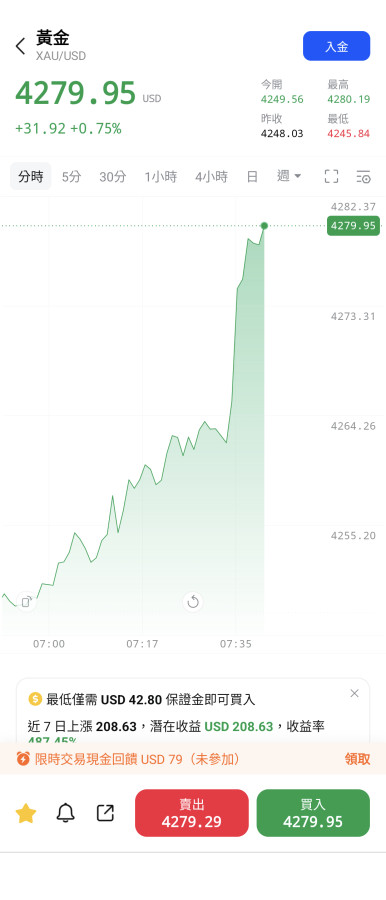The image size is (386, 900).
Task: Open chart indicator settings
Action: coord(363,176)
